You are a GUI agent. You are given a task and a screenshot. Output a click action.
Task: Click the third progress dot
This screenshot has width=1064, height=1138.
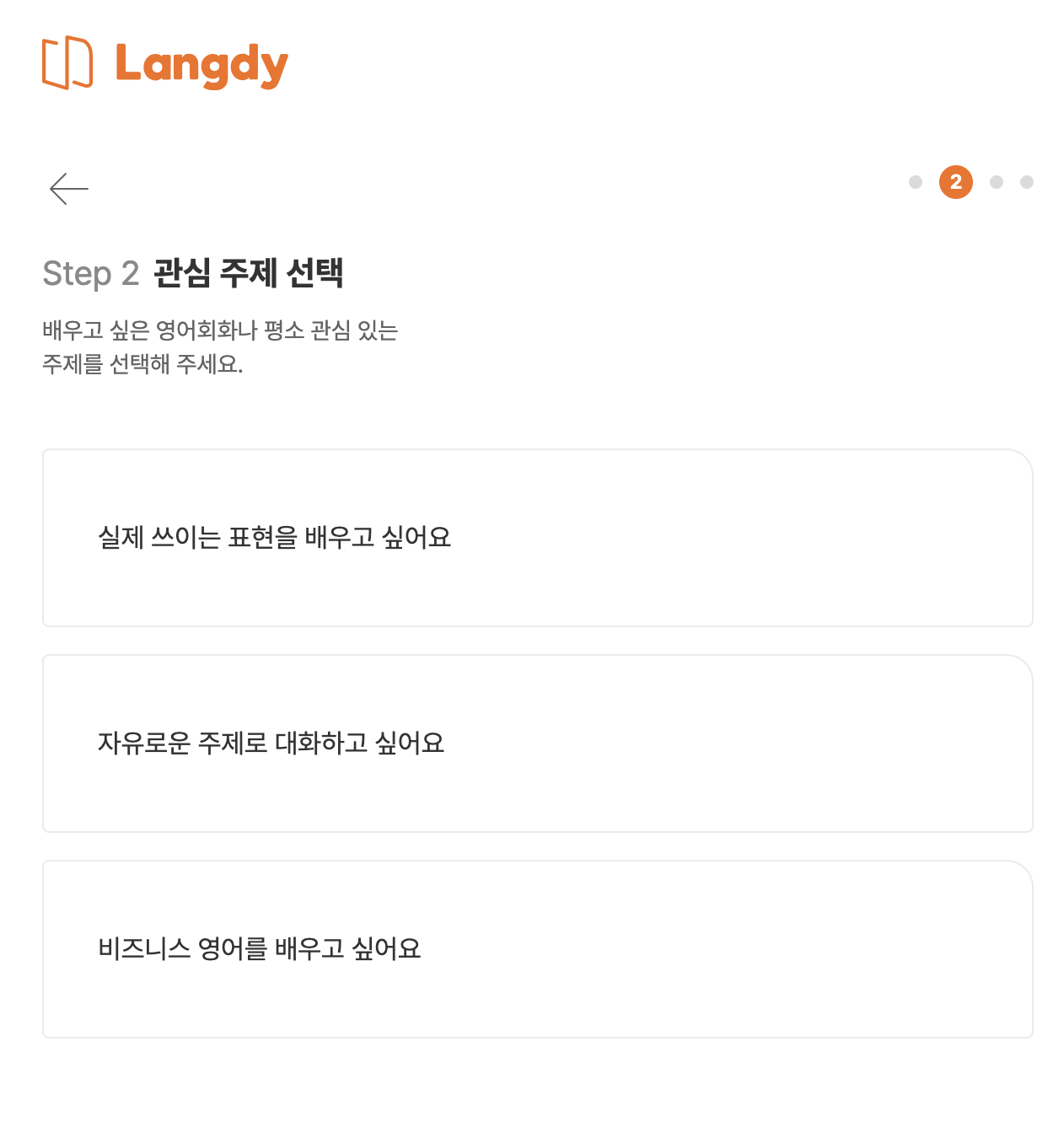pyautogui.click(x=998, y=181)
